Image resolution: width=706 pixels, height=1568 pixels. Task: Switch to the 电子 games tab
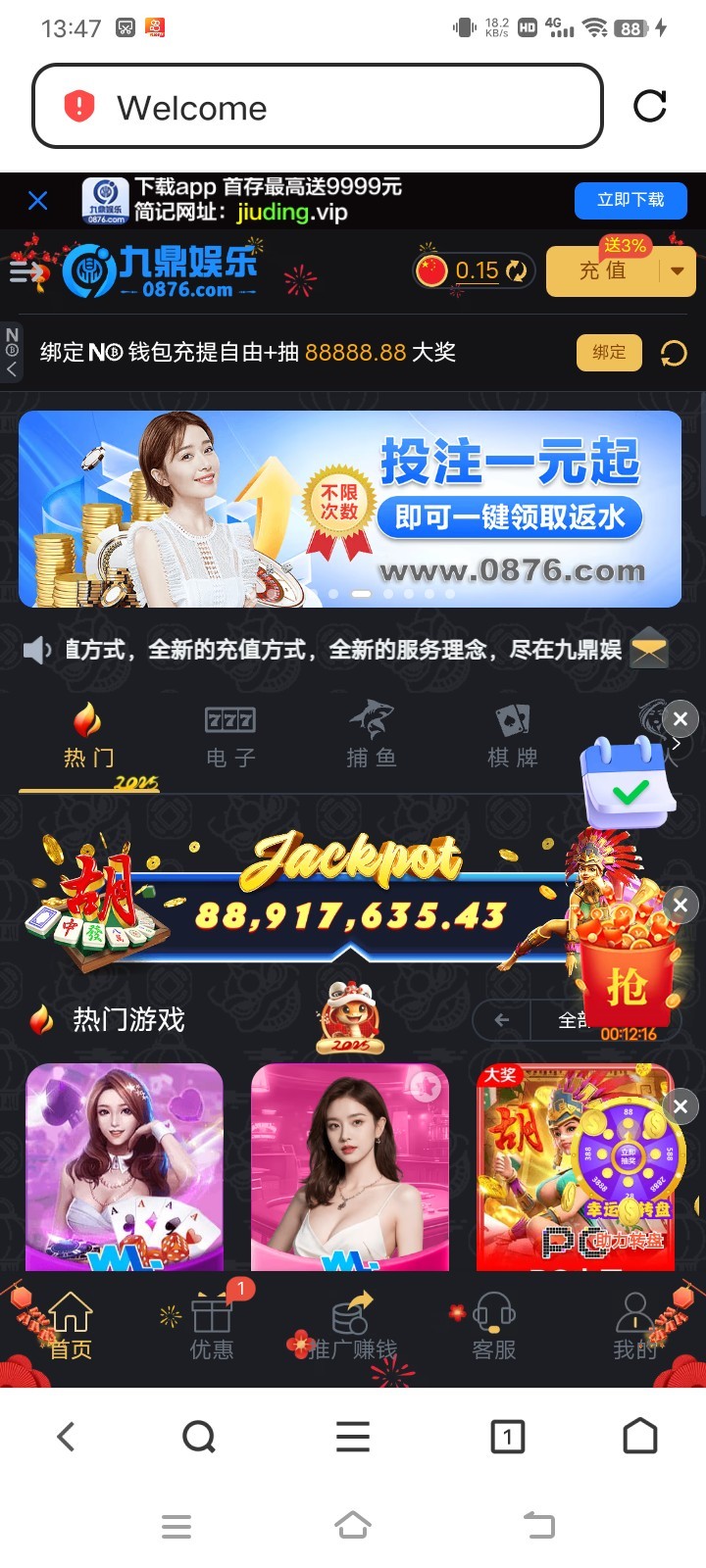pyautogui.click(x=230, y=737)
